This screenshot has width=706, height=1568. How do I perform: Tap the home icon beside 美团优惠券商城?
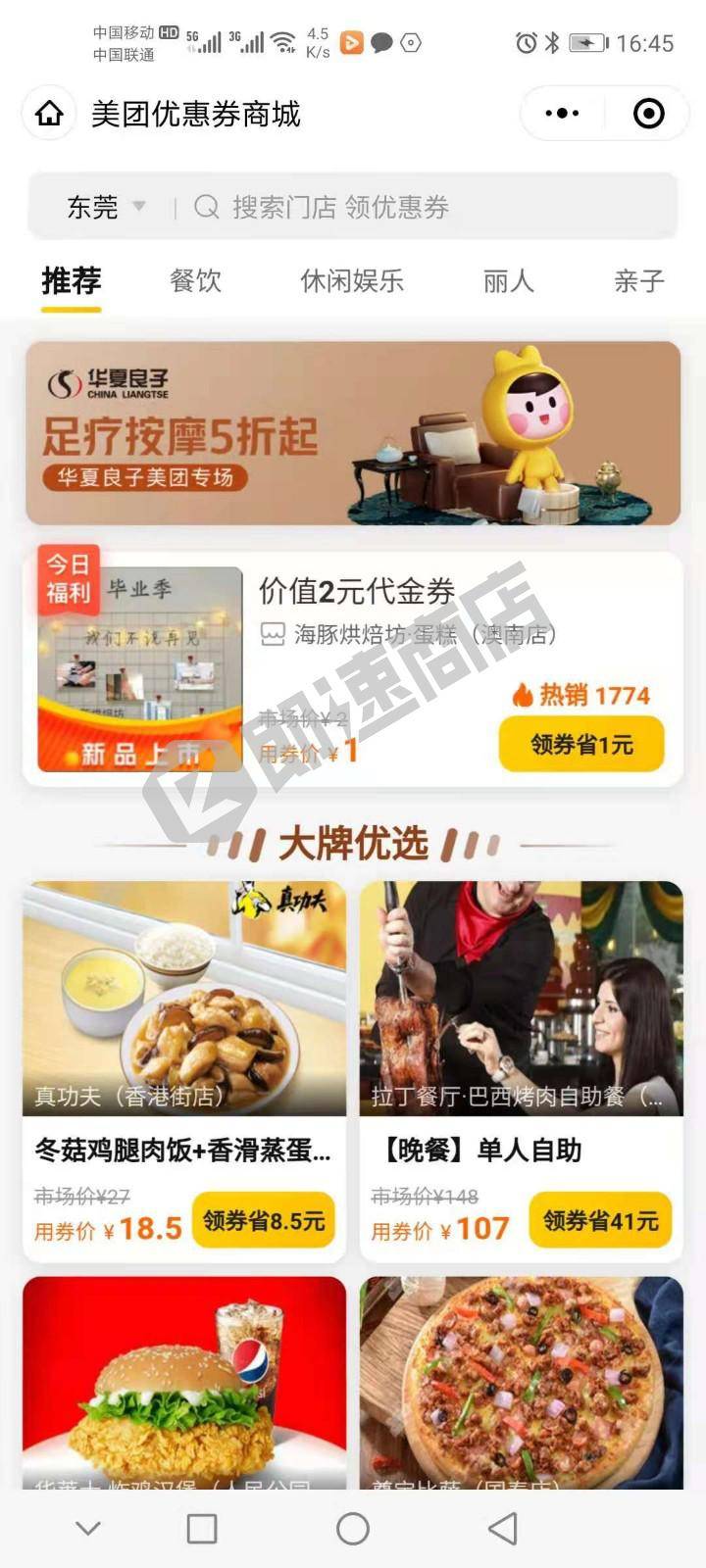tap(49, 114)
